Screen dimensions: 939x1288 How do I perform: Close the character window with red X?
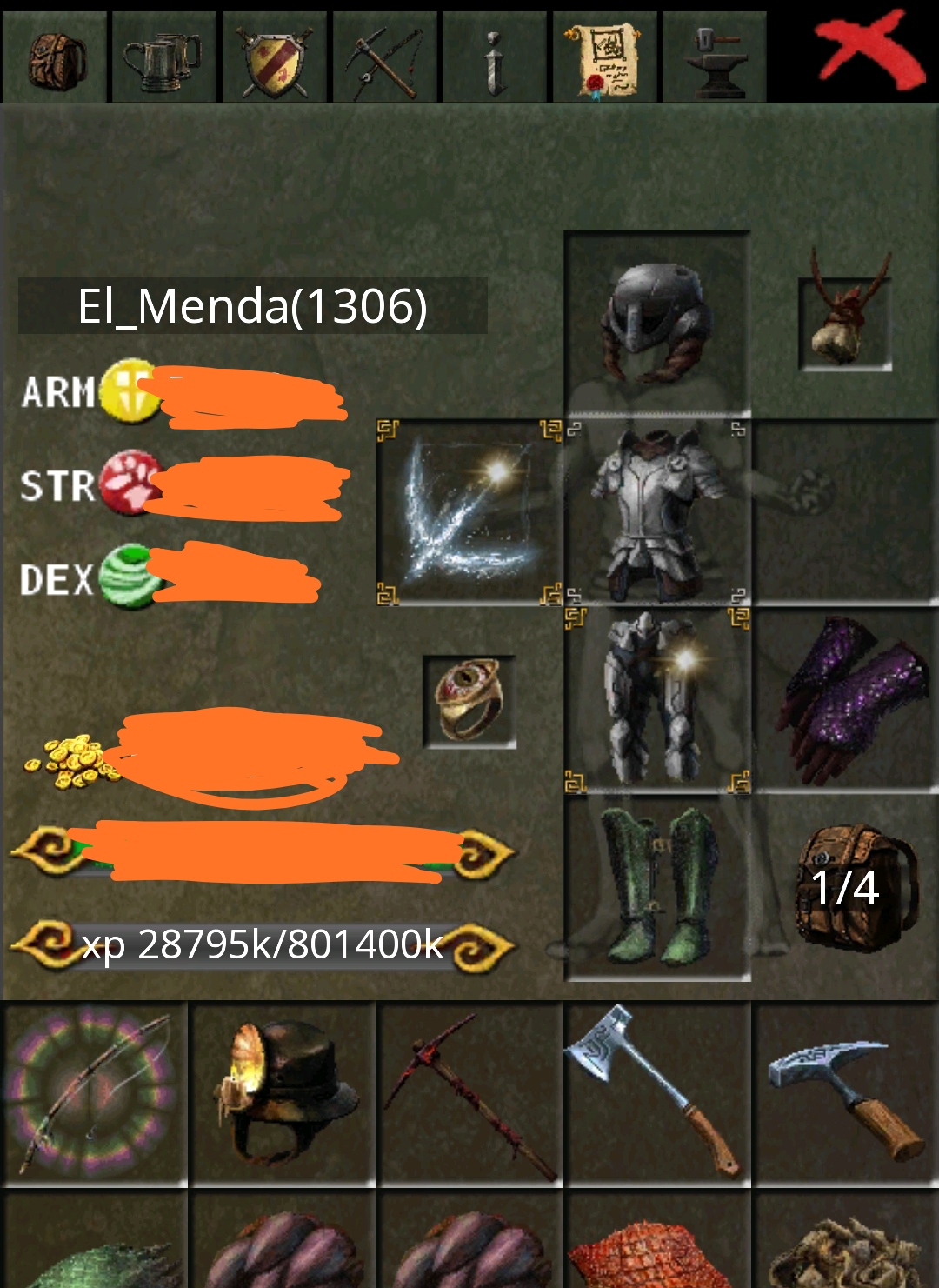(867, 52)
